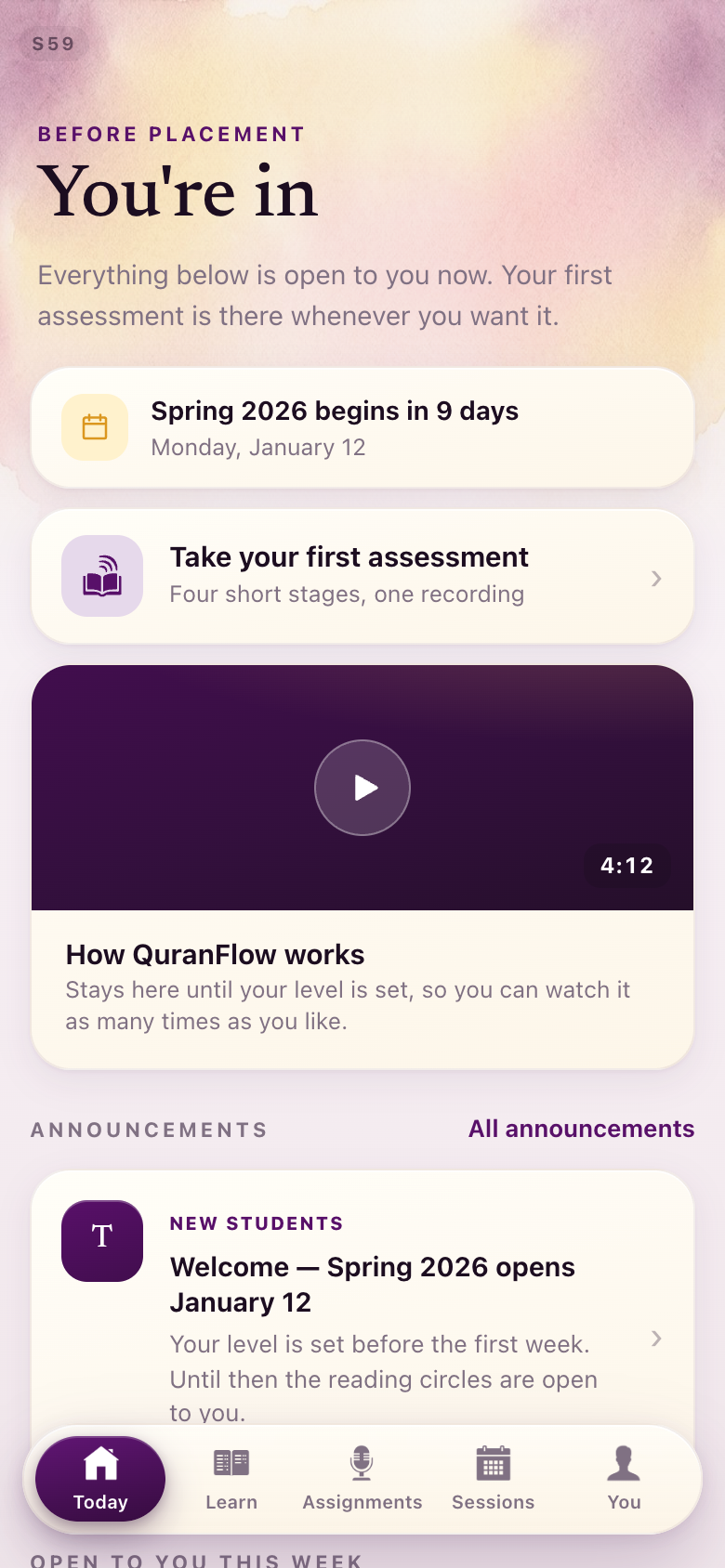Open the Spring 2026 begins card

362,427
